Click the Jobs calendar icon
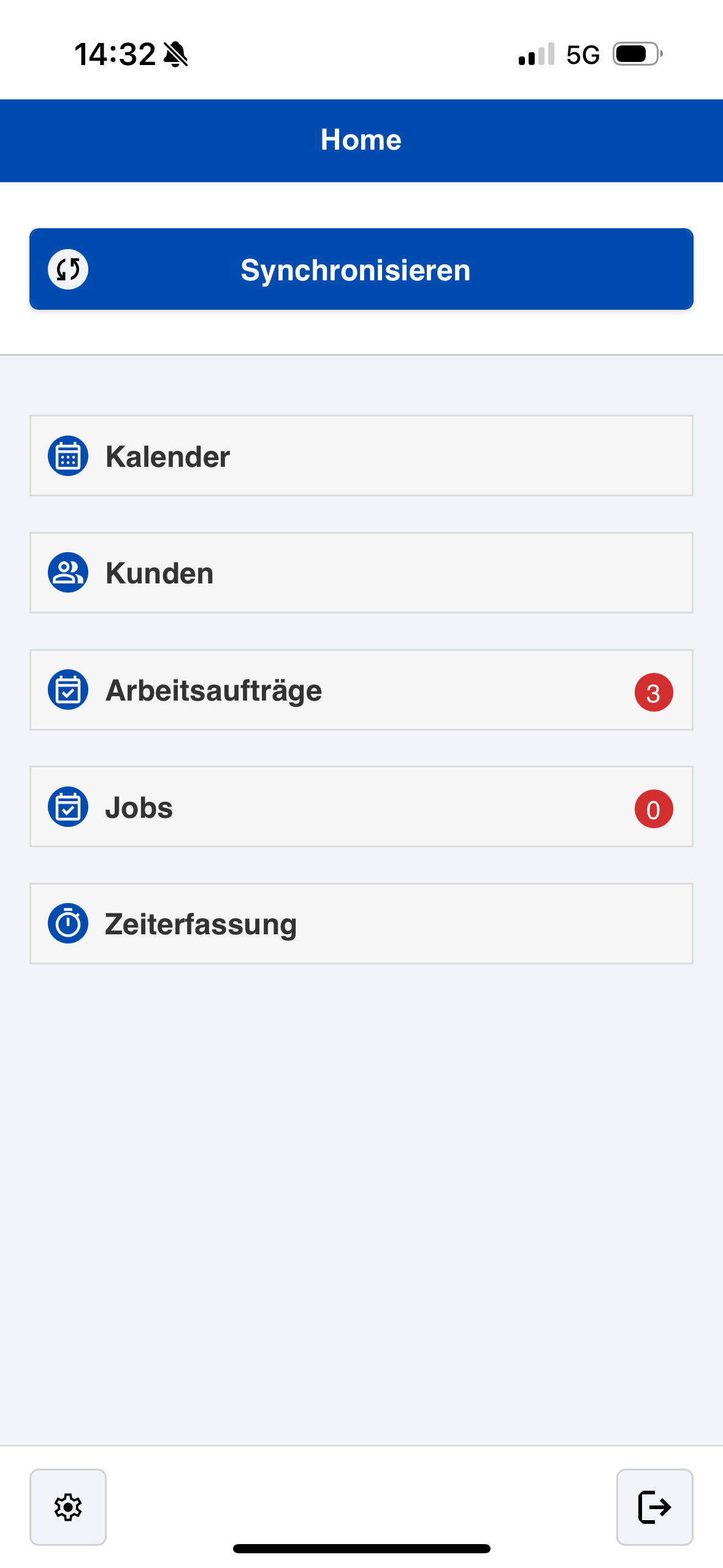 [x=68, y=807]
